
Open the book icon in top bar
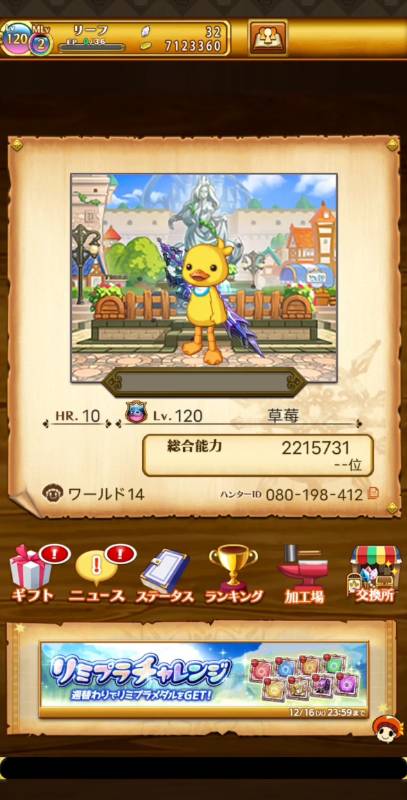268,38
